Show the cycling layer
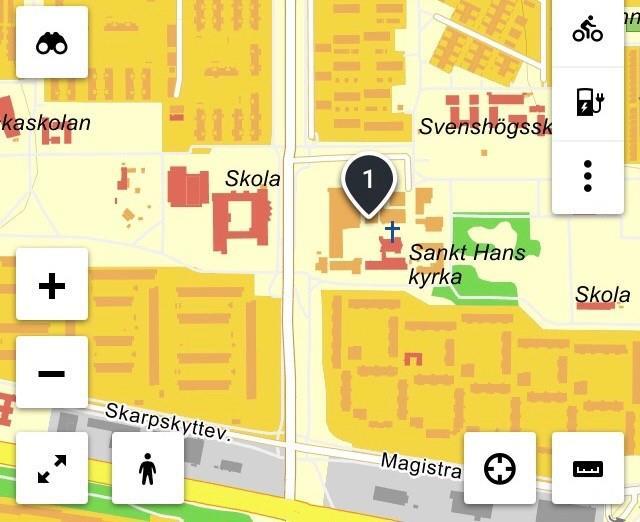Viewport: 640px width, 522px height. coord(588,32)
